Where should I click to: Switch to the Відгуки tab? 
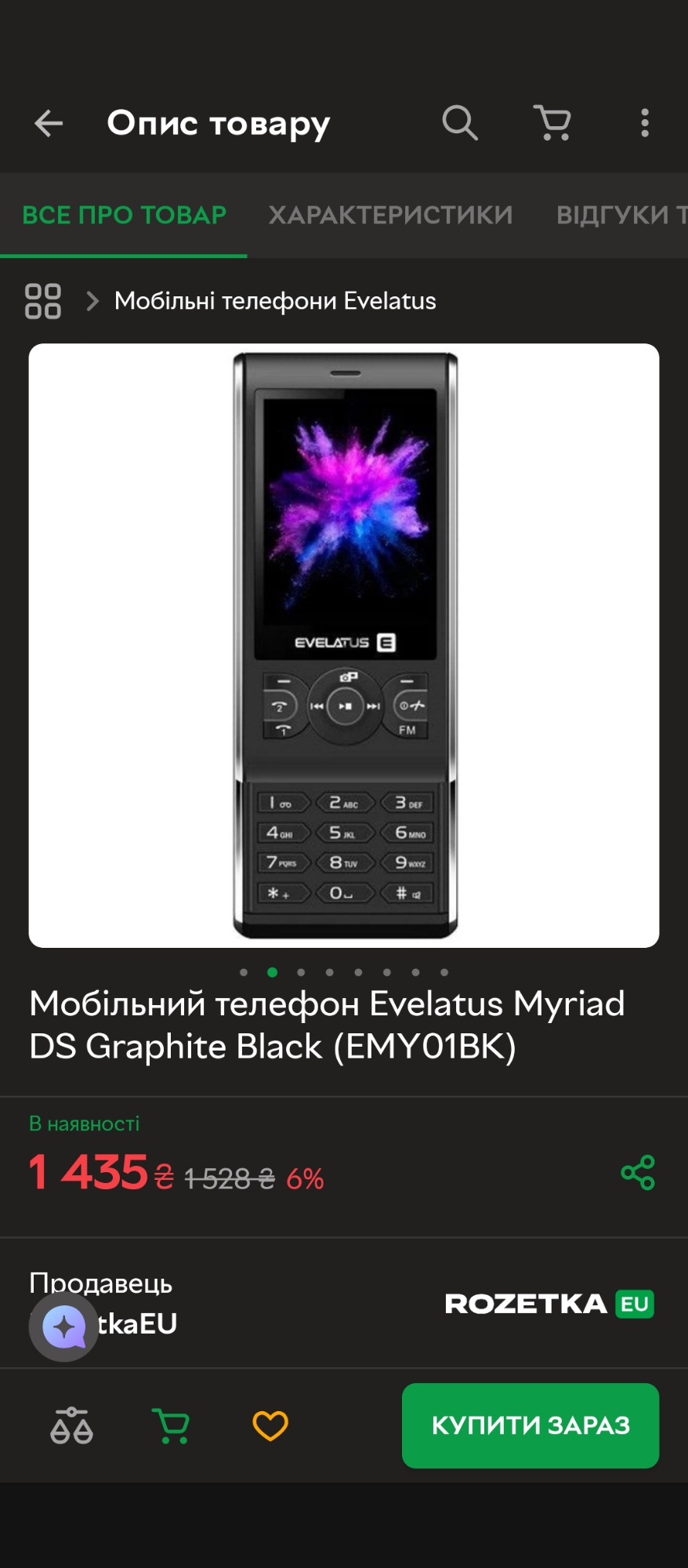point(619,215)
